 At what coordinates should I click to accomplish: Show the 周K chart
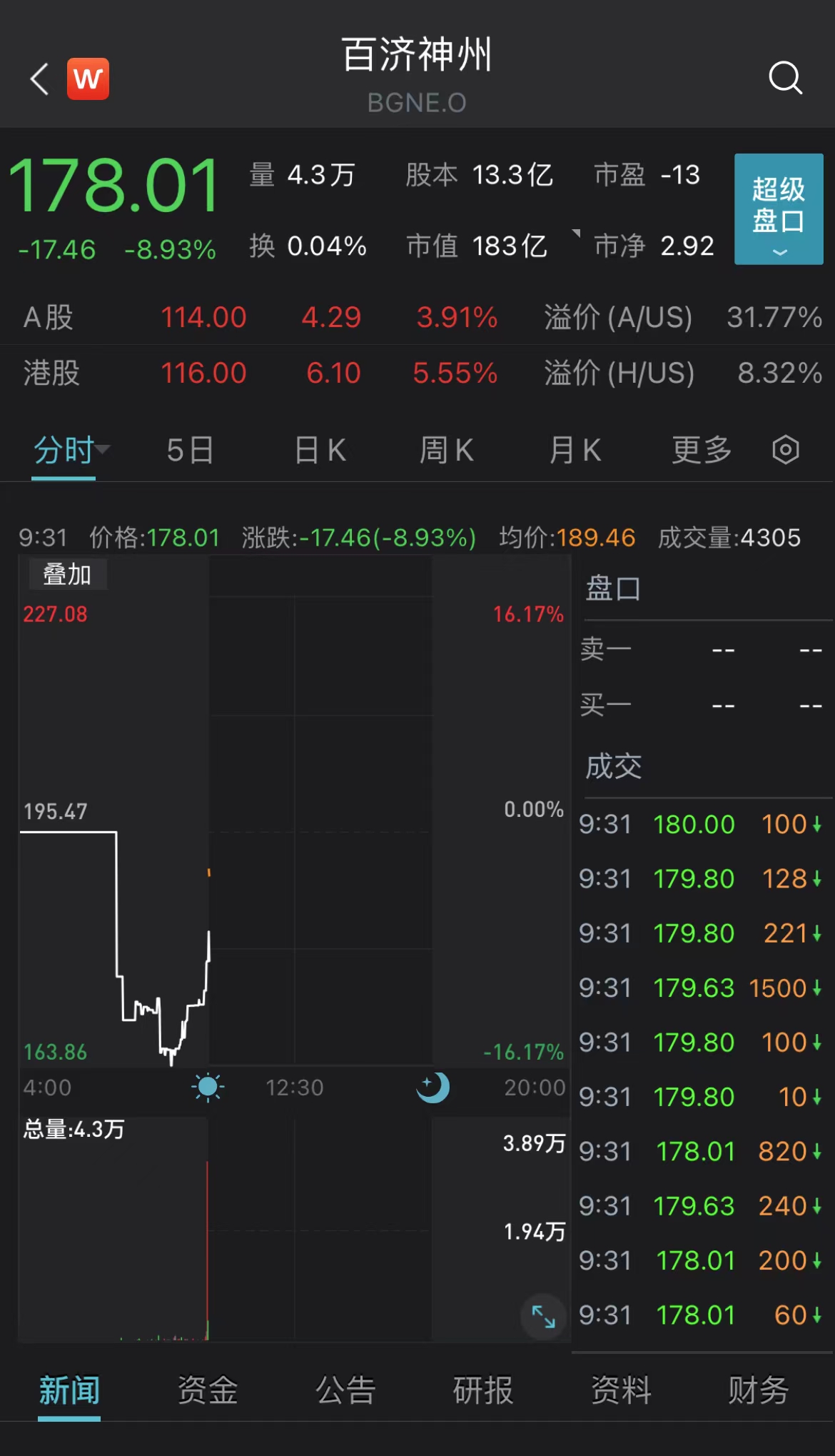point(447,451)
